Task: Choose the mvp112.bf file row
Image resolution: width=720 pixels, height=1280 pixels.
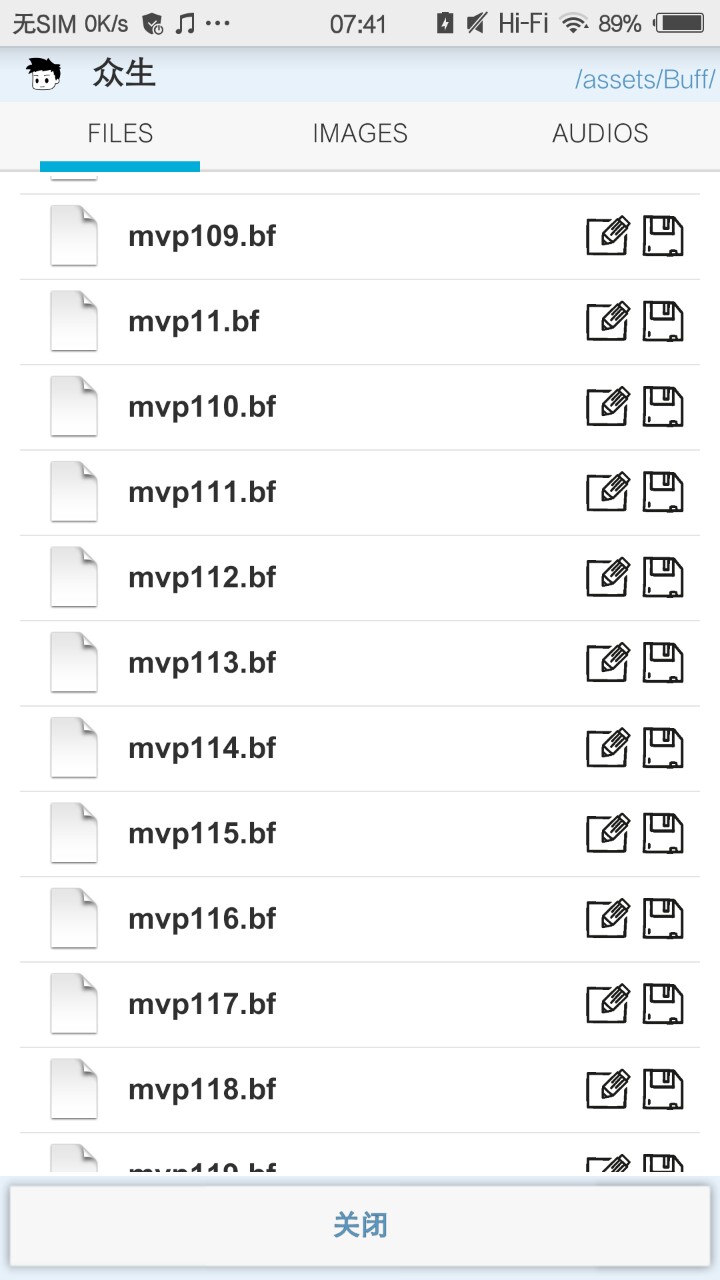Action: click(x=202, y=577)
